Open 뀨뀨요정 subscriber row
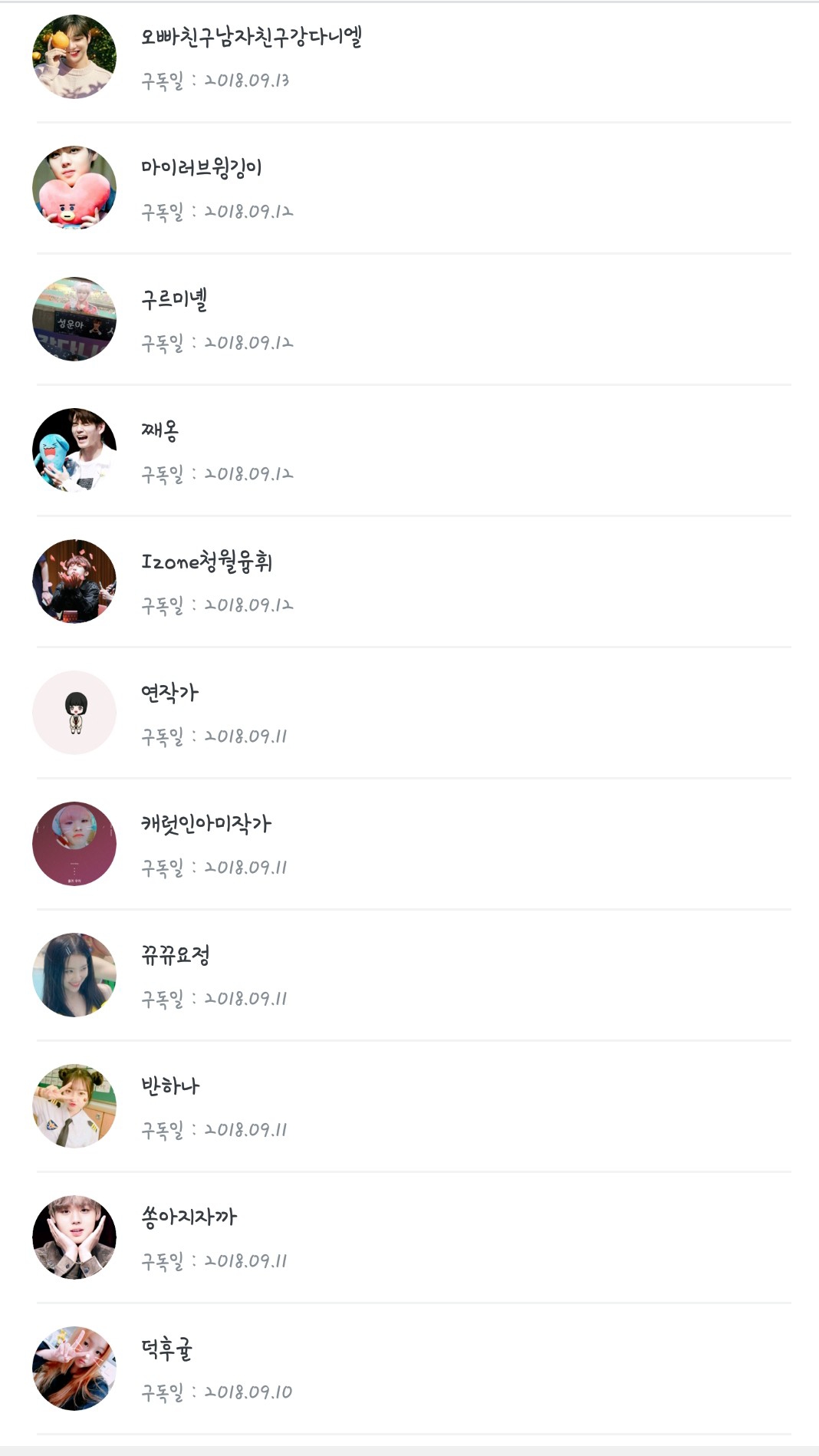Viewport: 819px width, 1456px height. [176, 955]
